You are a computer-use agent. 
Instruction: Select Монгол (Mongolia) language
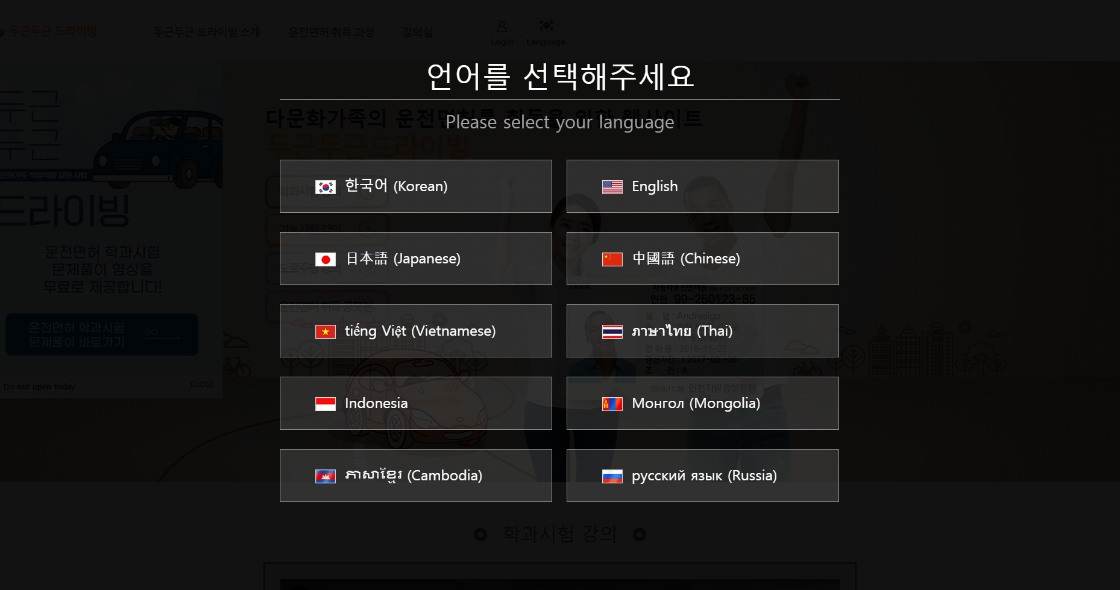[x=702, y=403]
